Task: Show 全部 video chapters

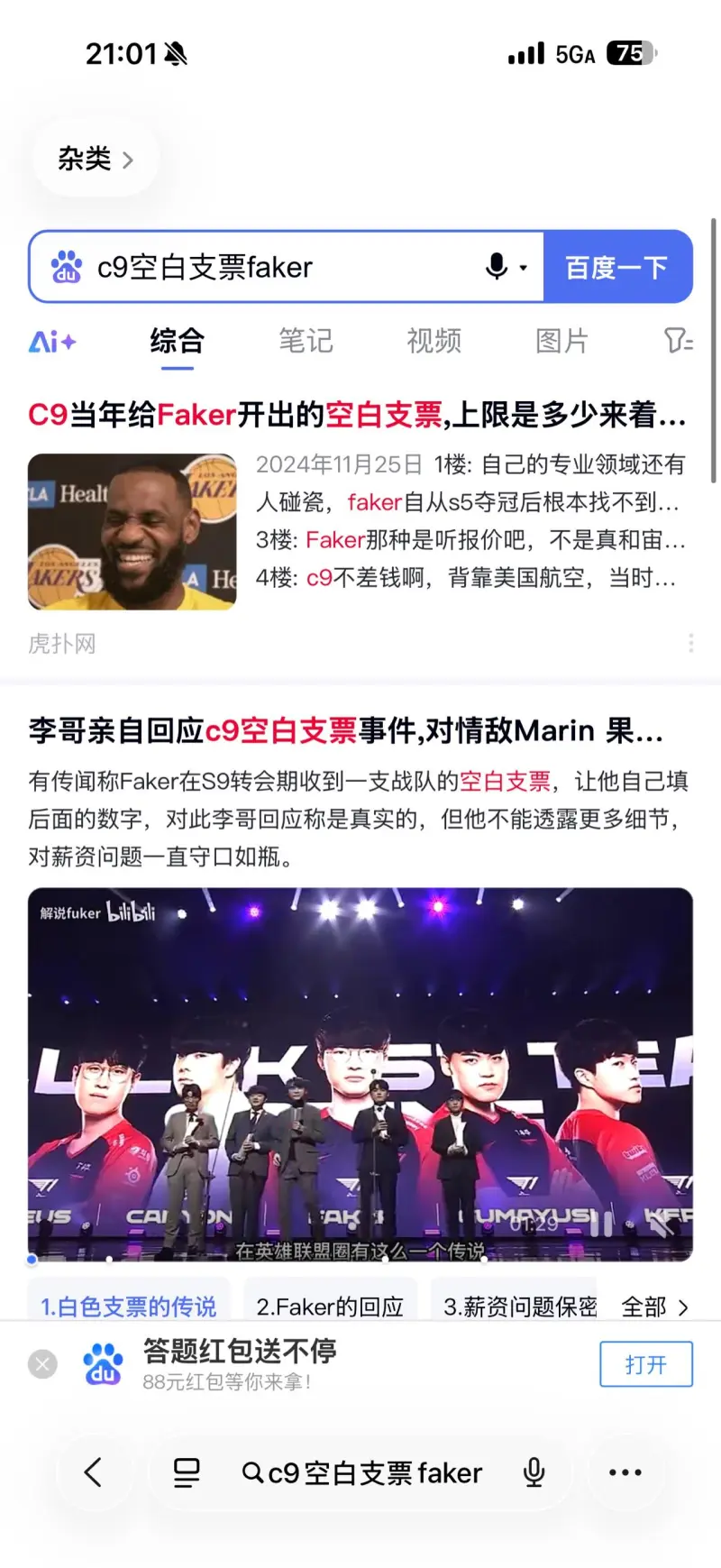Action: click(654, 1307)
